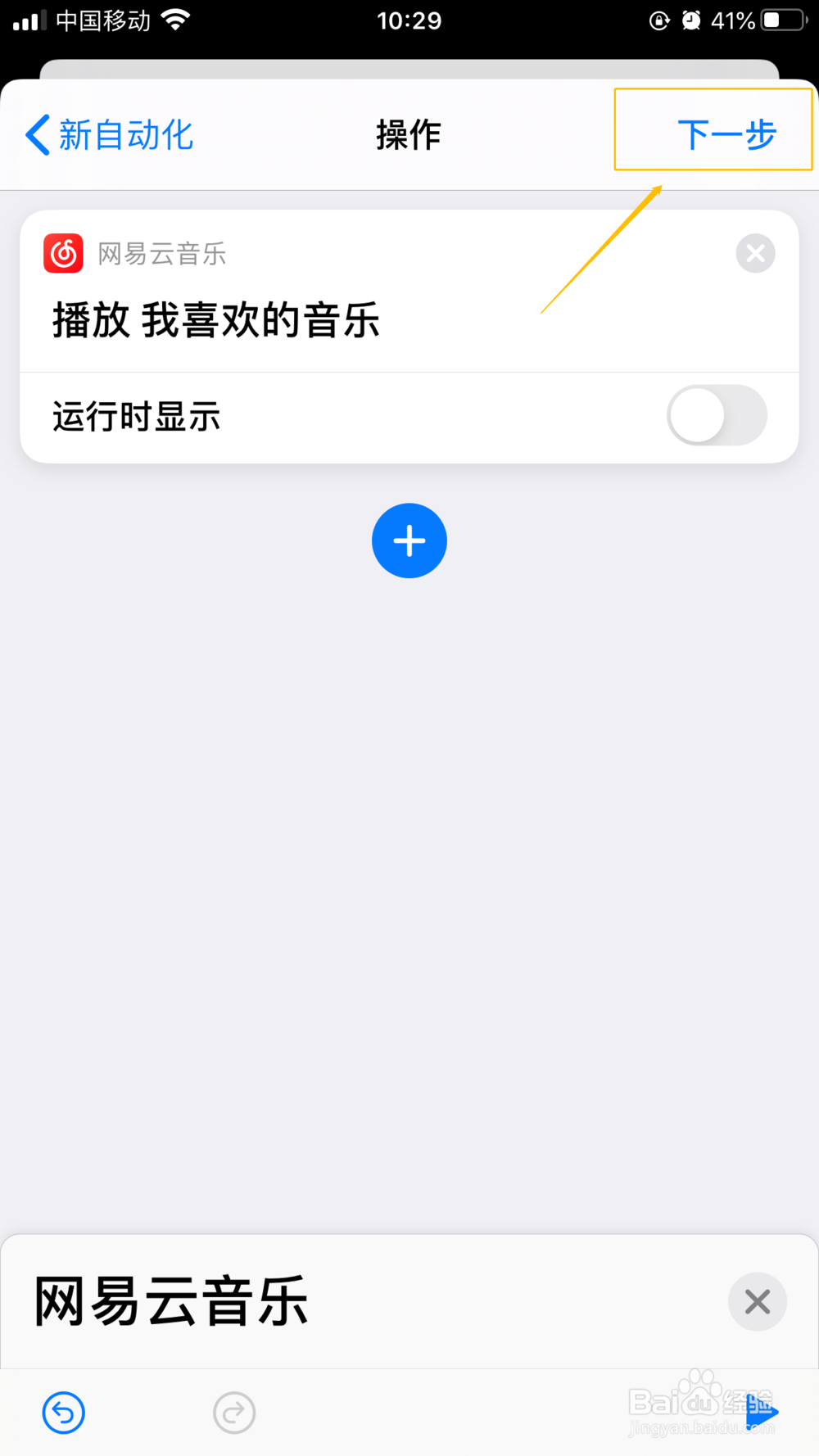Tap the blue arrow at bottom right
The image size is (819, 1456).
tap(762, 1412)
